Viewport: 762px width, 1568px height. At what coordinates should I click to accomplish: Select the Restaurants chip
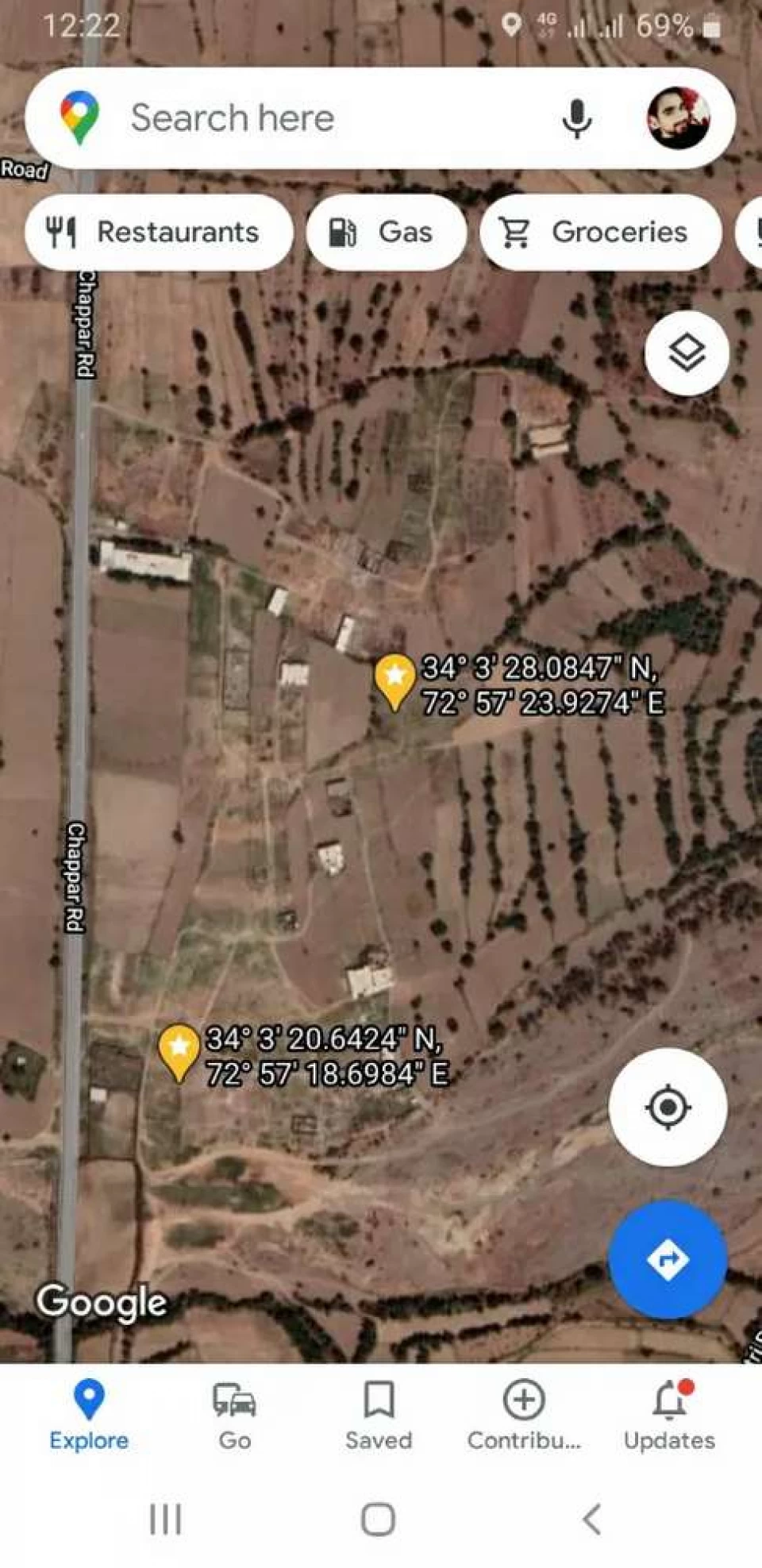159,232
